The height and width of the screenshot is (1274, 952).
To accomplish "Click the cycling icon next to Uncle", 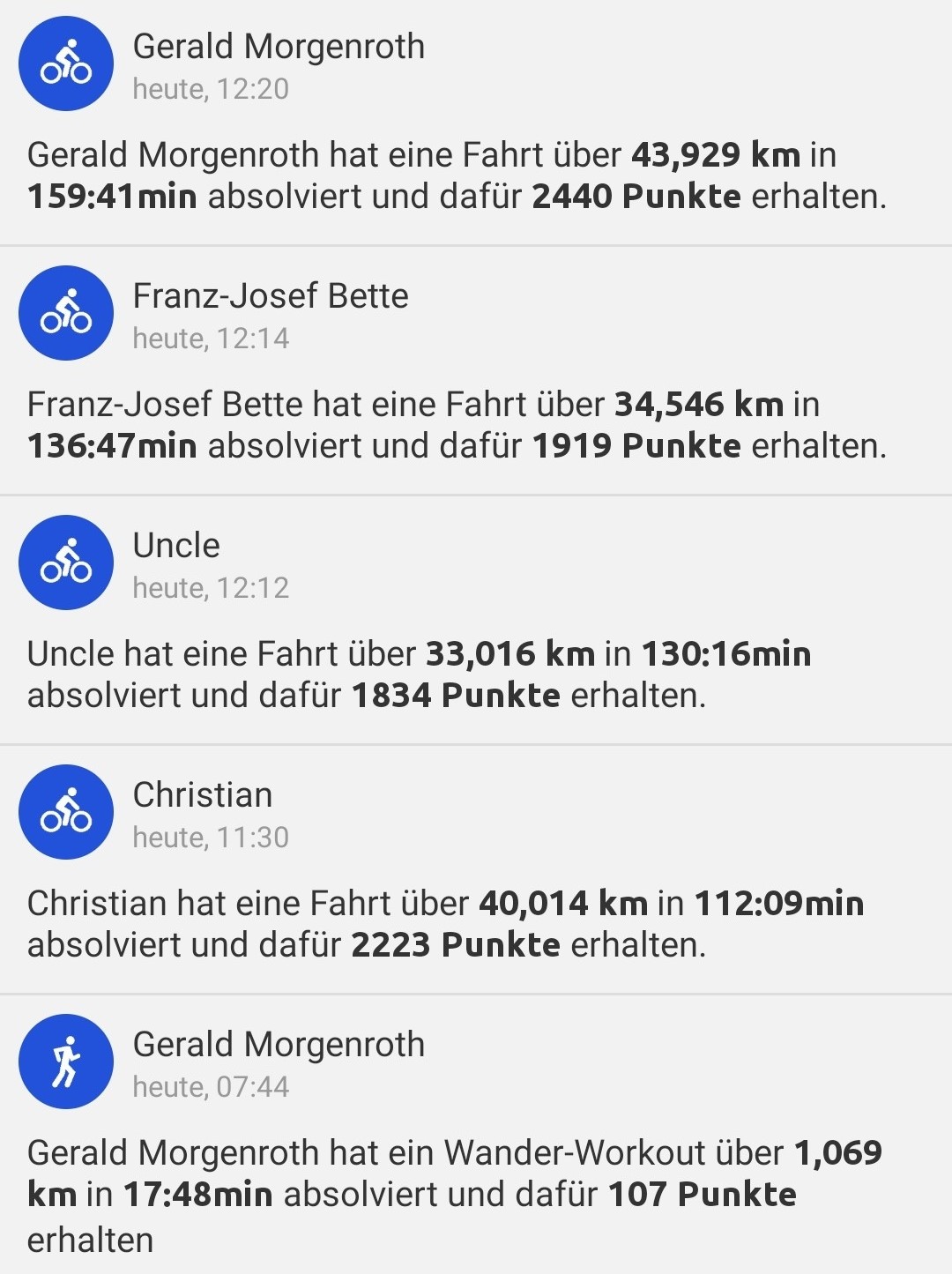I will pyautogui.click(x=65, y=562).
